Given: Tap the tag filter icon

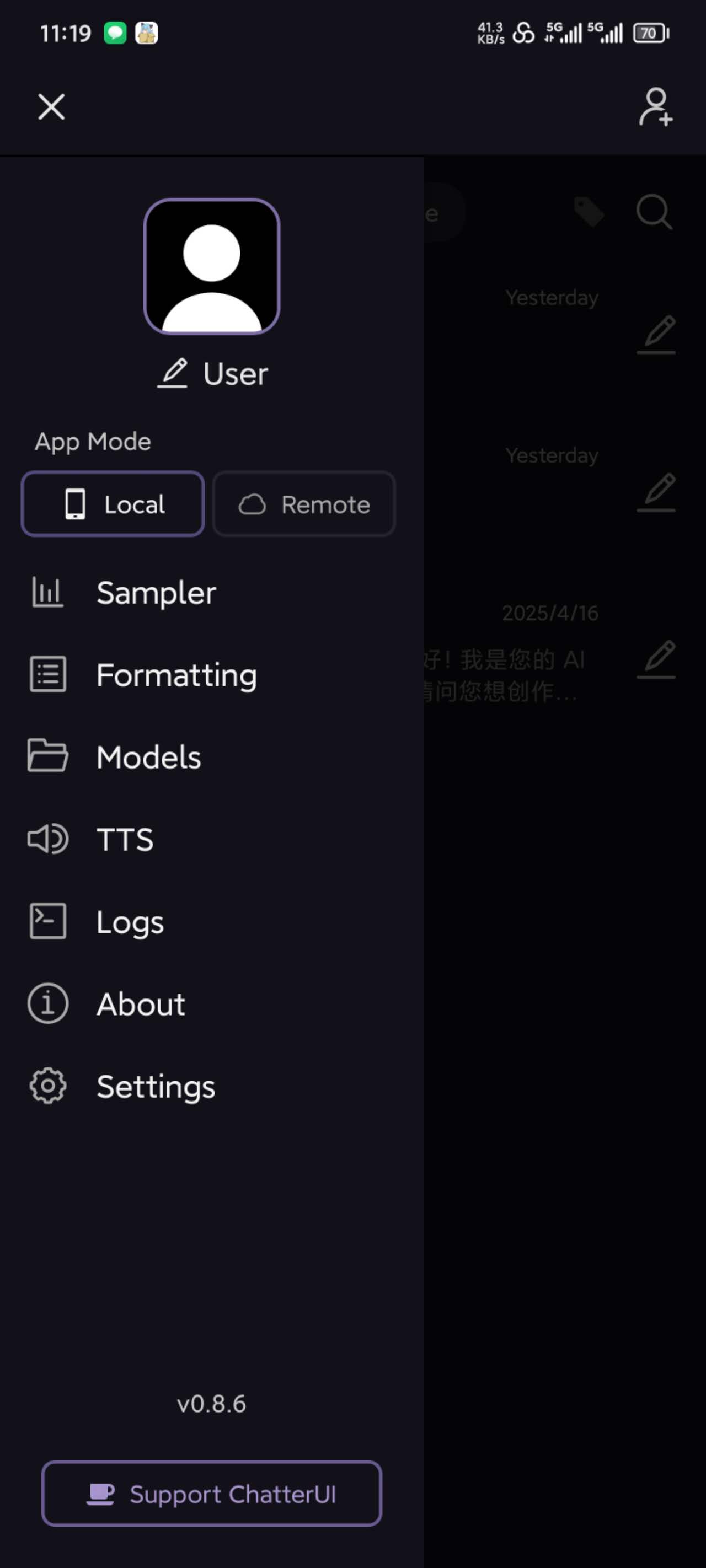Looking at the screenshot, I should pyautogui.click(x=589, y=212).
